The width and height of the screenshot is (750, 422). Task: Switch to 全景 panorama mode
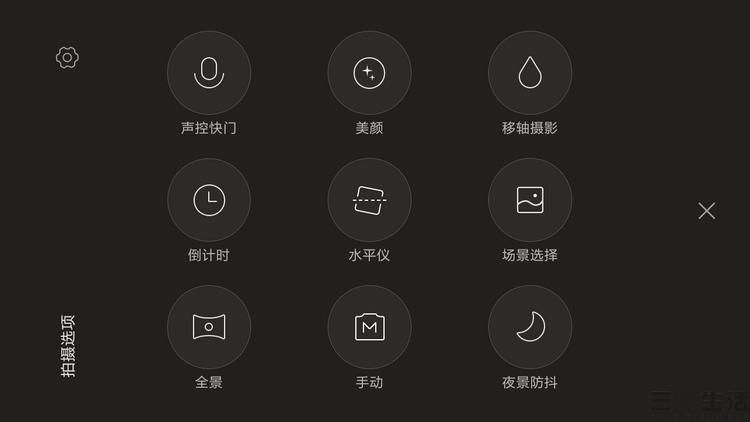point(209,327)
